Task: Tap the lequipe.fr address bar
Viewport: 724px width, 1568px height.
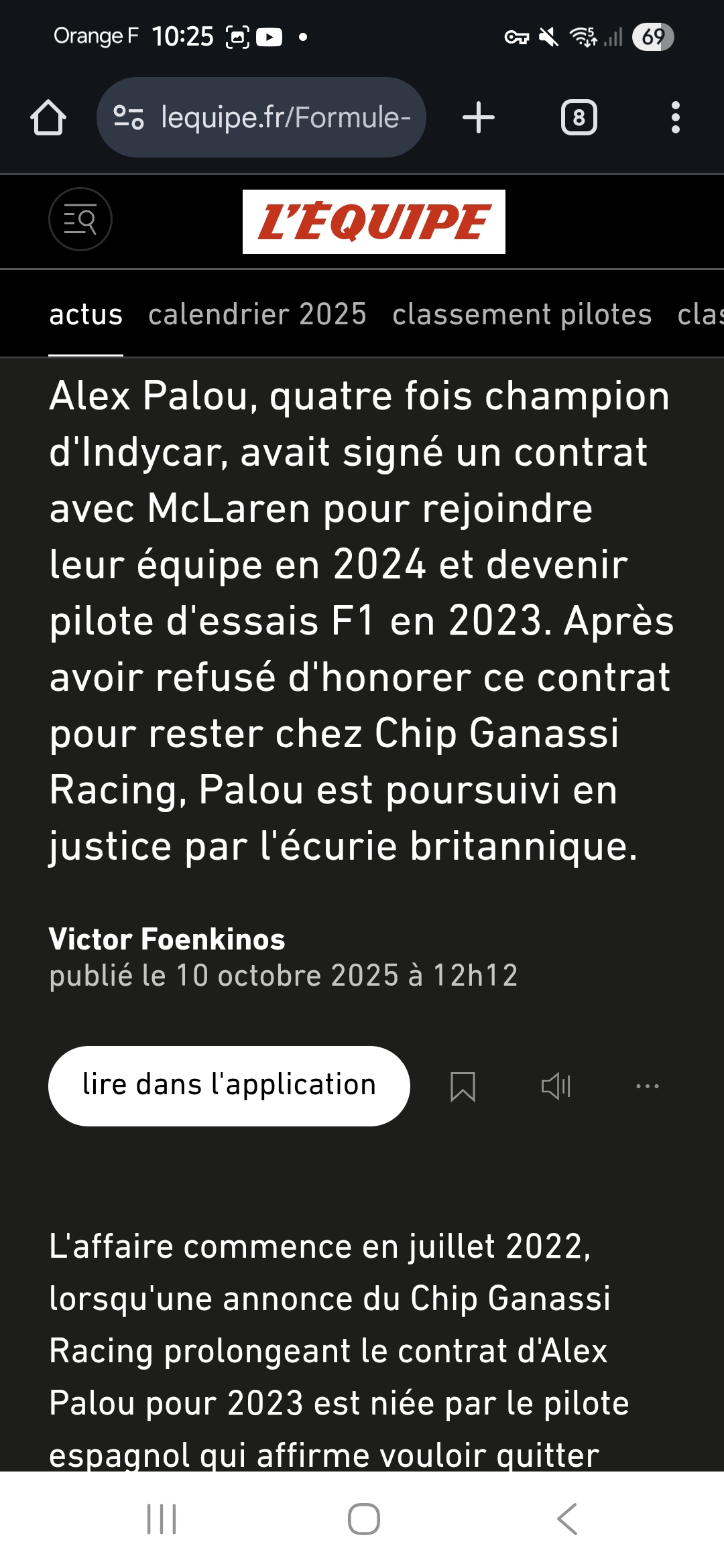Action: pos(261,118)
